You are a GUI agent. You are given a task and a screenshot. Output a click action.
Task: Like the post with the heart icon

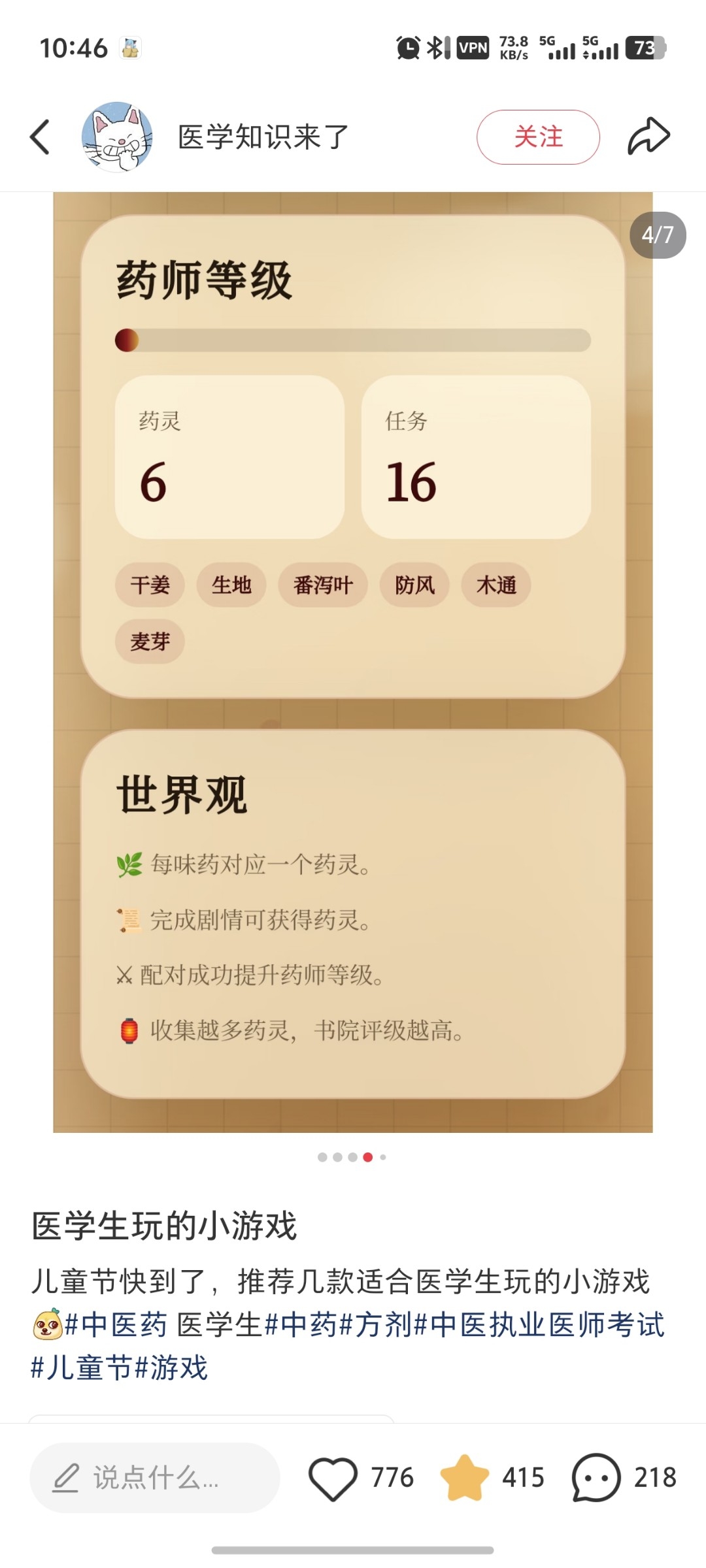pyautogui.click(x=333, y=1478)
